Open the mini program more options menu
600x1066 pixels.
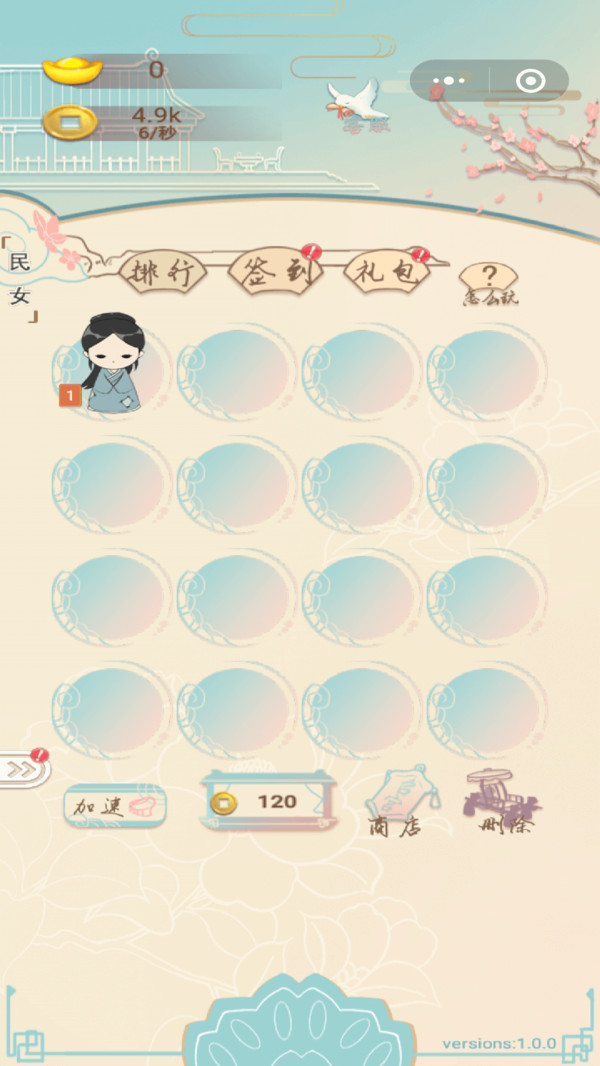pos(448,81)
